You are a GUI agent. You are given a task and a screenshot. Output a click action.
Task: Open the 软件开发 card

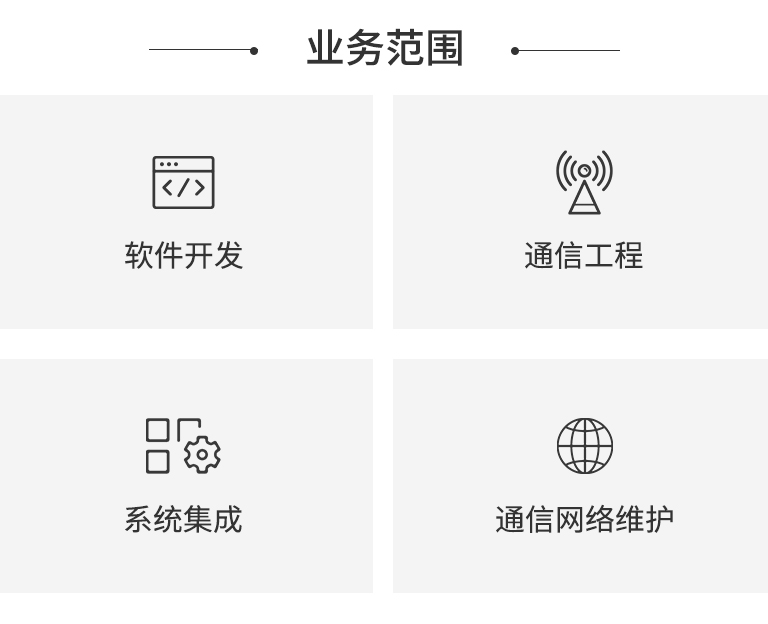(185, 212)
